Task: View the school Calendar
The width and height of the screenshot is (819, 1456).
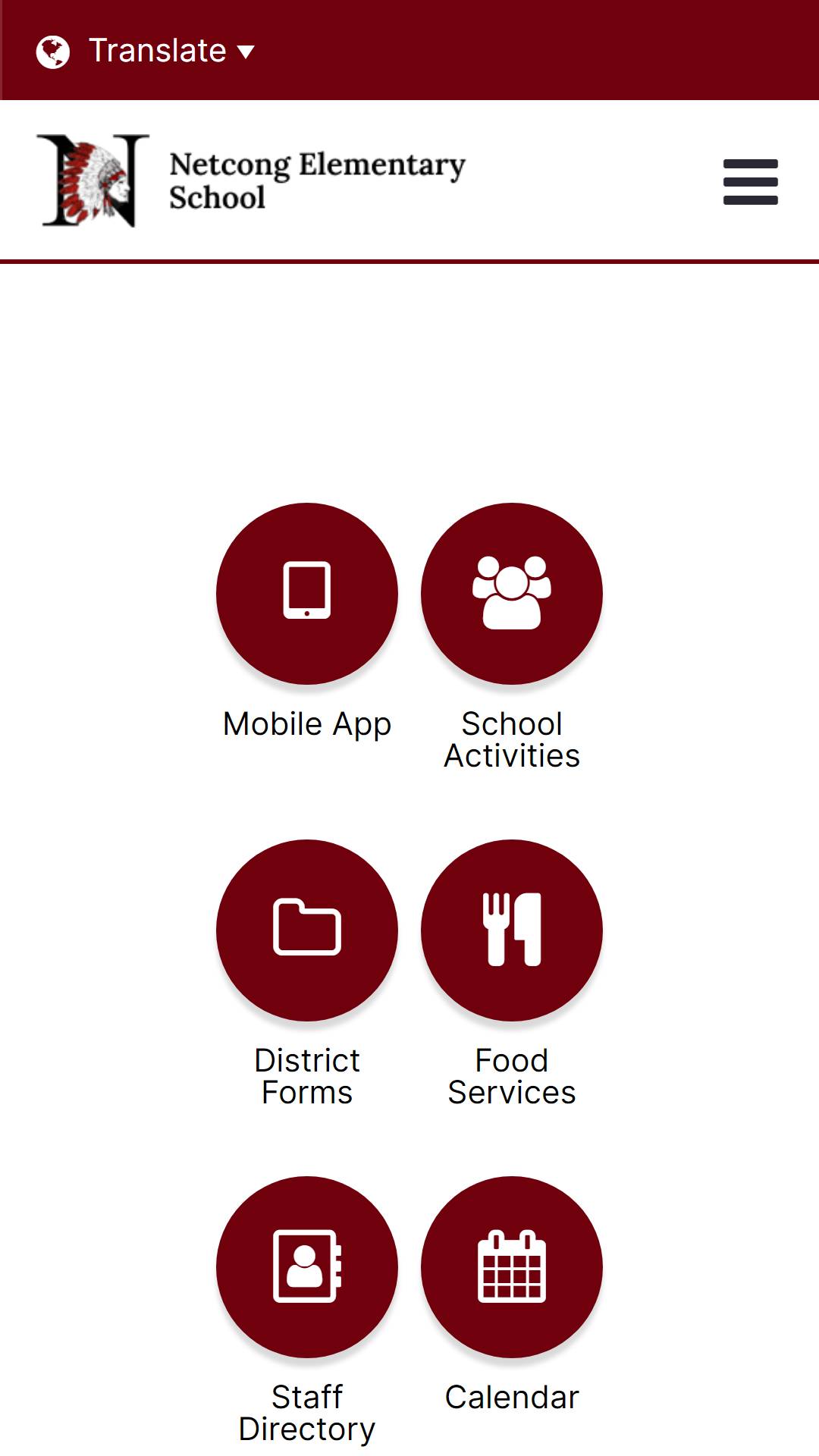Action: point(512,1295)
